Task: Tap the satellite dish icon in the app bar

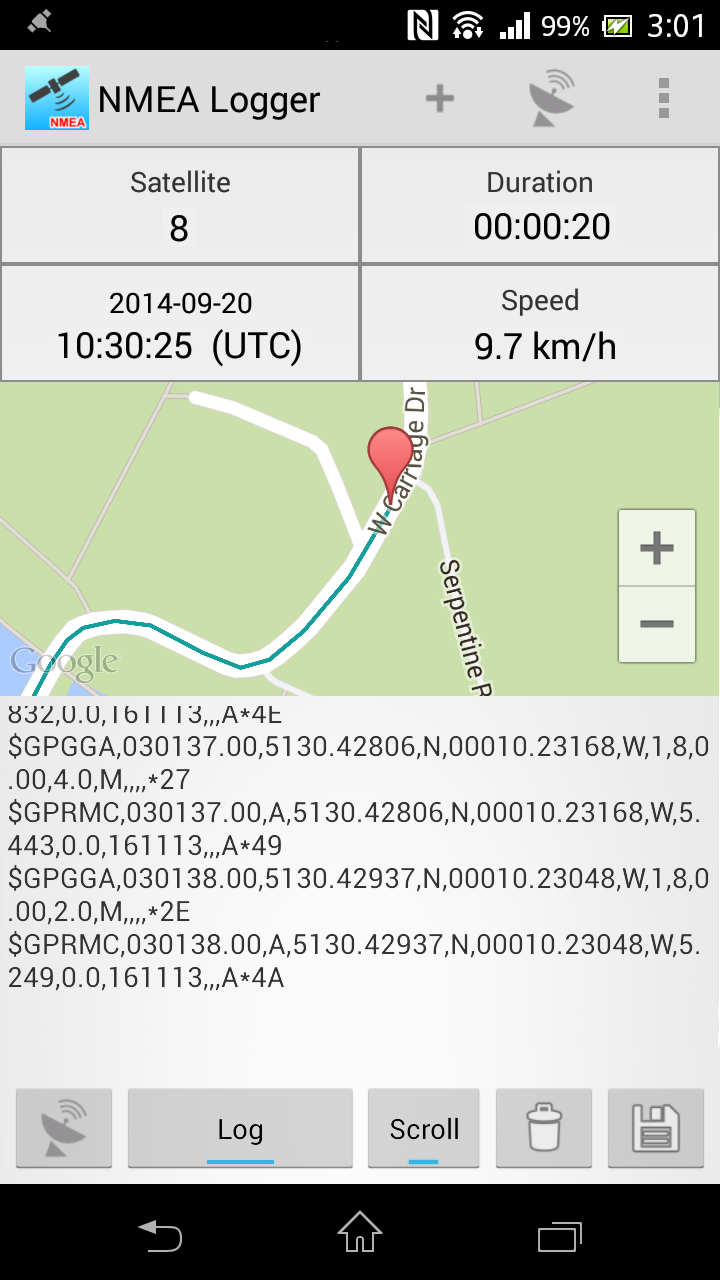Action: (x=552, y=98)
